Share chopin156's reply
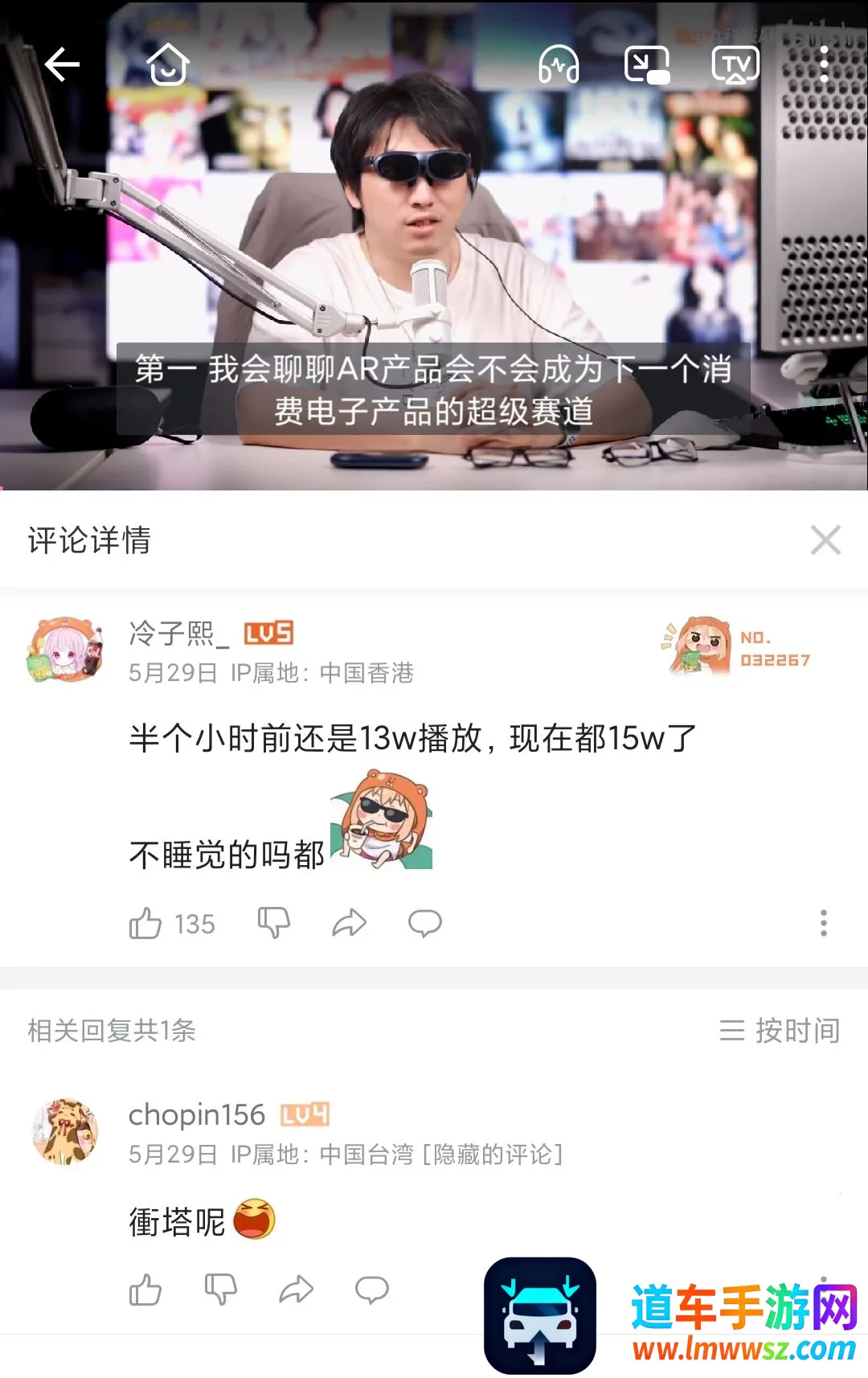Image resolution: width=868 pixels, height=1378 pixels. click(x=296, y=1290)
